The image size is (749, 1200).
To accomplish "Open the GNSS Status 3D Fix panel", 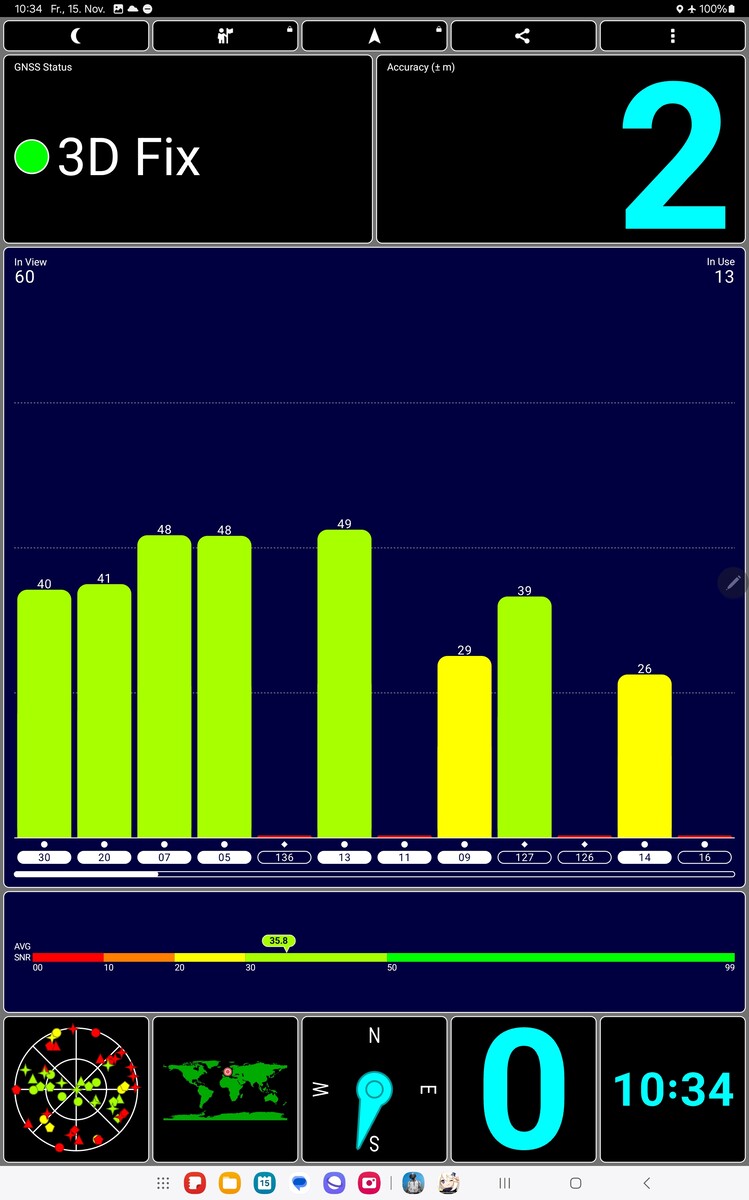I will click(188, 149).
